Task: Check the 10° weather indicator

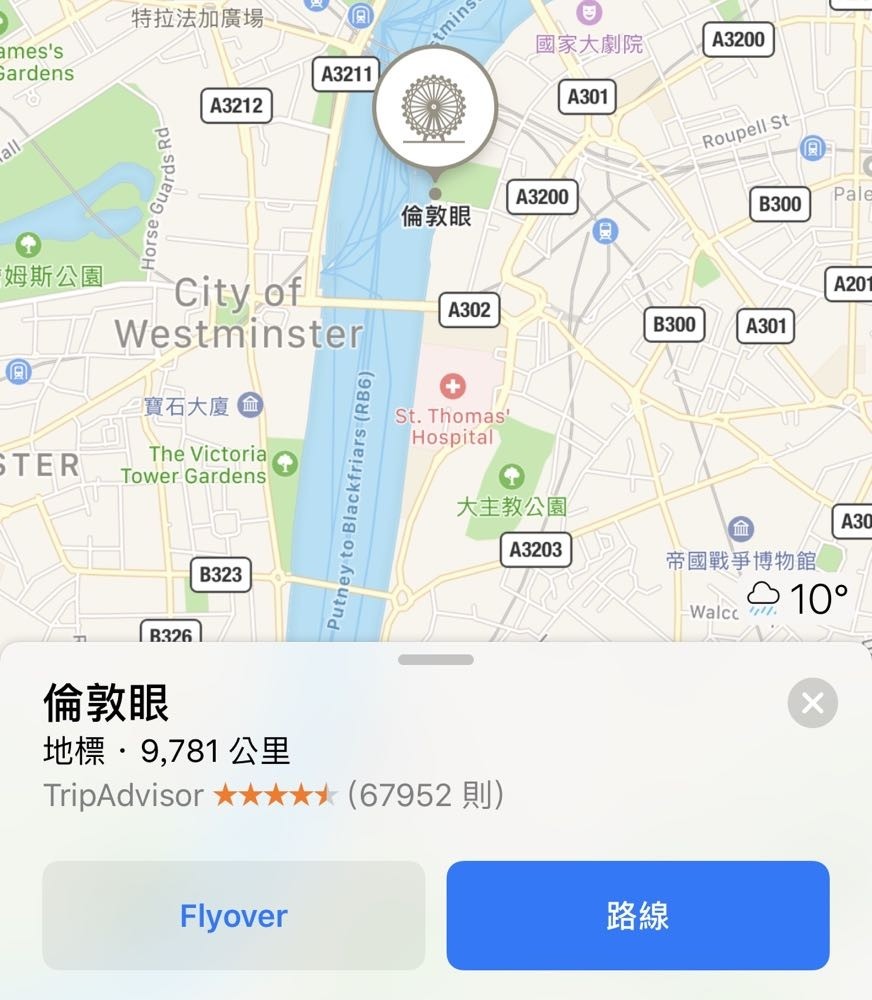Action: coord(798,598)
